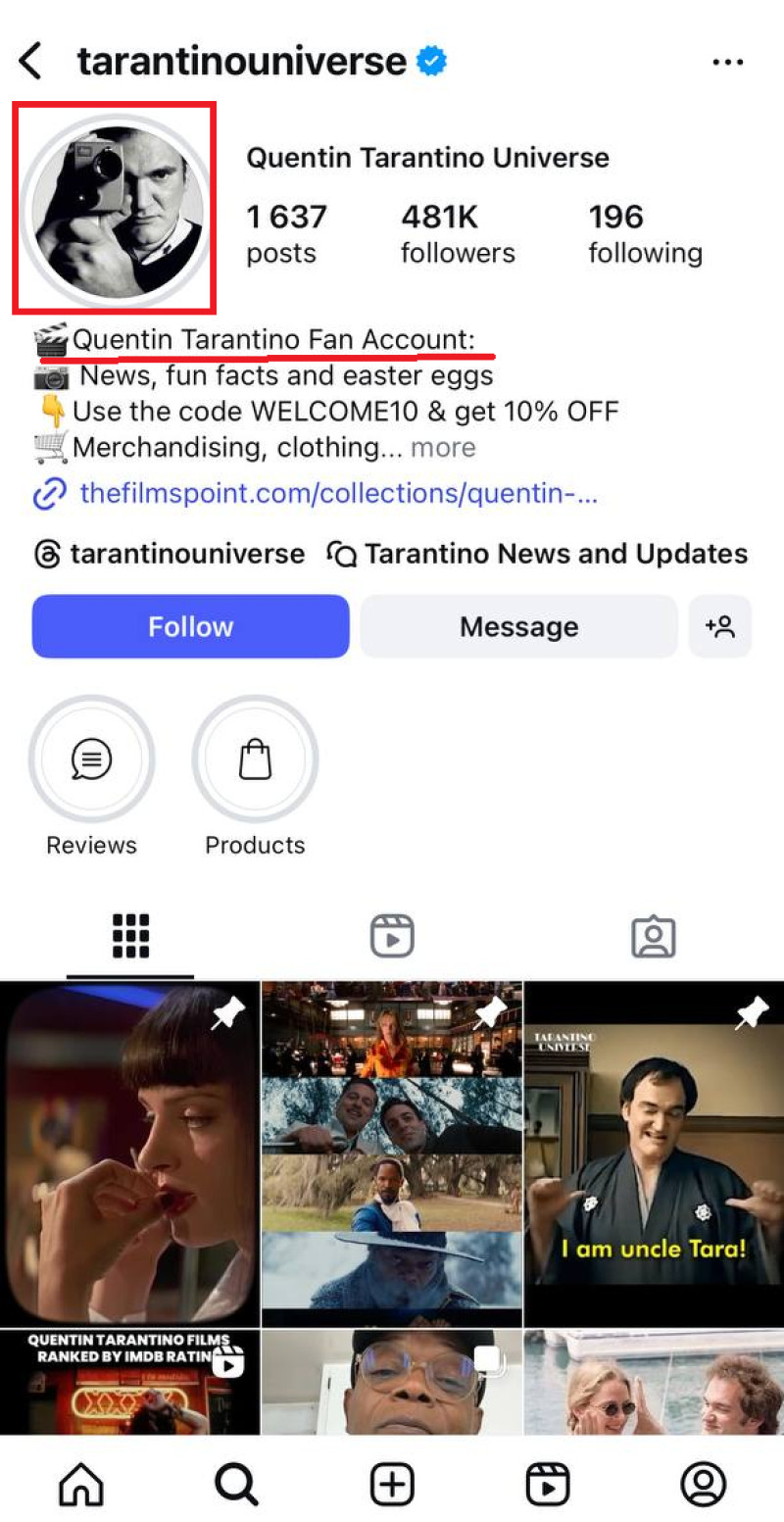Open Tarantino News and Updates channel

coord(538,554)
